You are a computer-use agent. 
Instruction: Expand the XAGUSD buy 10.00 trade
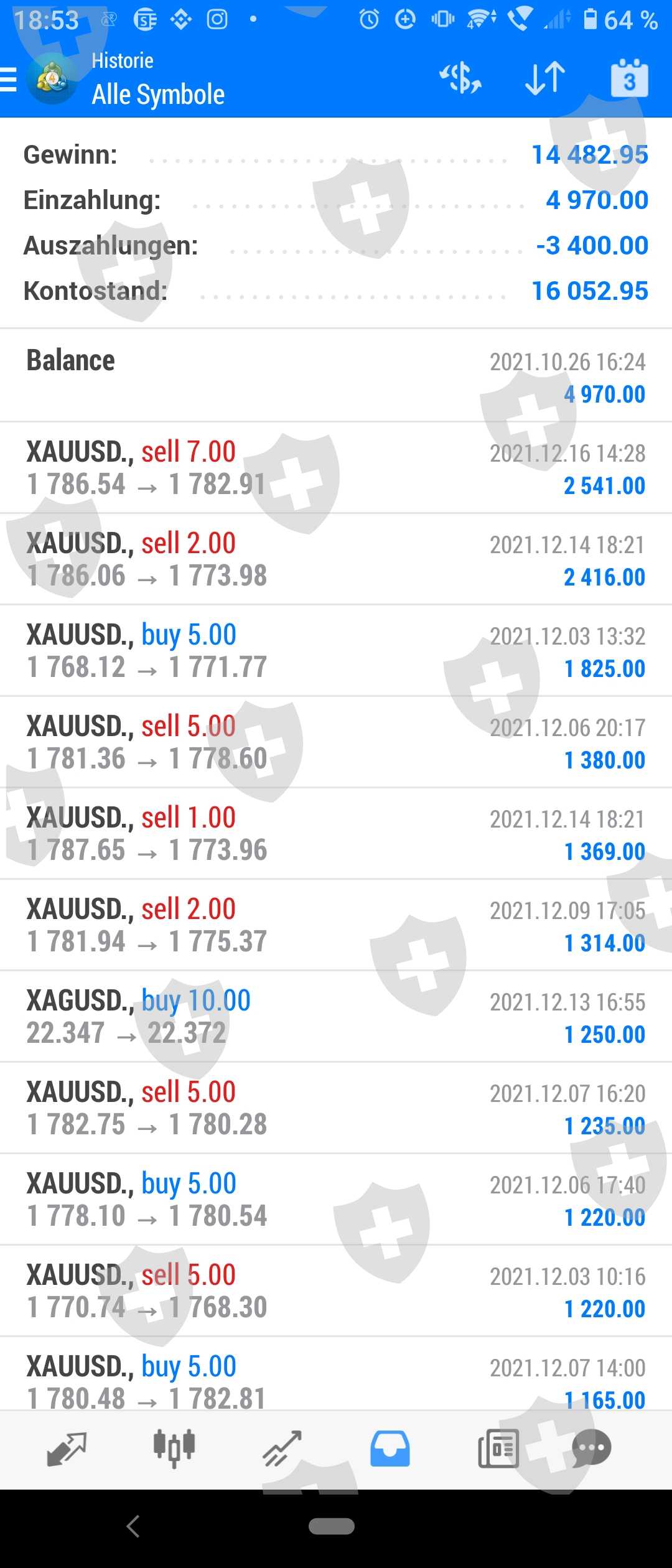tap(336, 1017)
